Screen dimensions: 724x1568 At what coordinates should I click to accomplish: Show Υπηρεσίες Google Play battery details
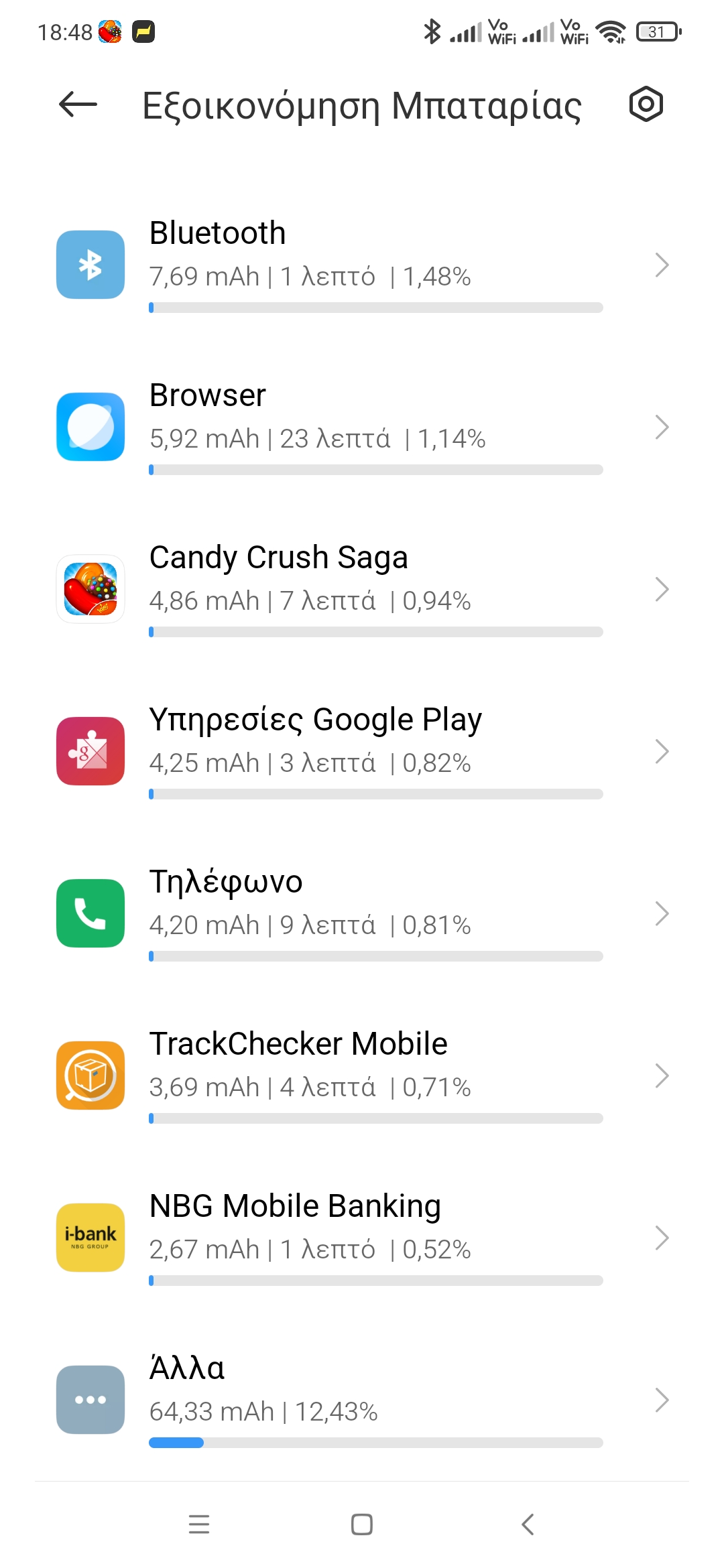point(362,752)
